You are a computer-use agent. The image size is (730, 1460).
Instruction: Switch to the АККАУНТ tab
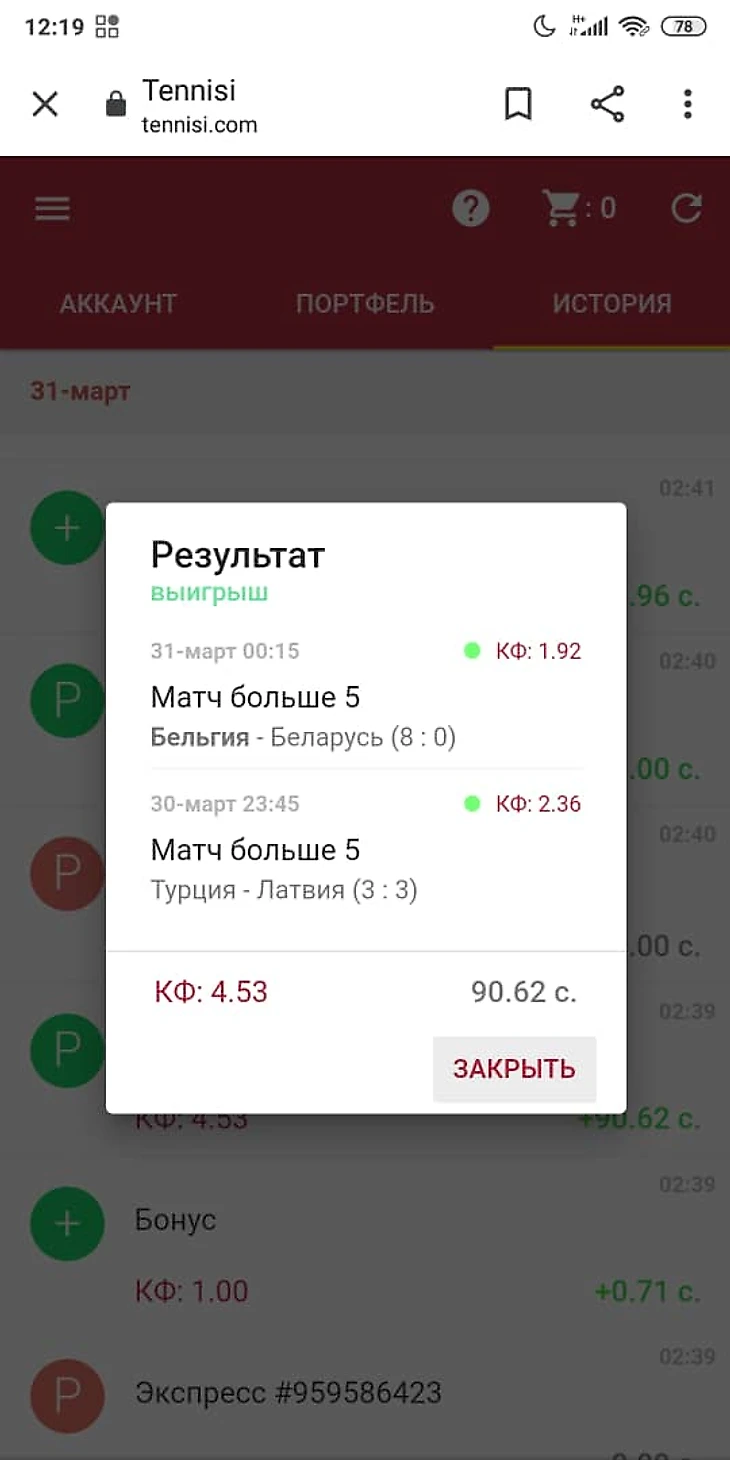[118, 303]
